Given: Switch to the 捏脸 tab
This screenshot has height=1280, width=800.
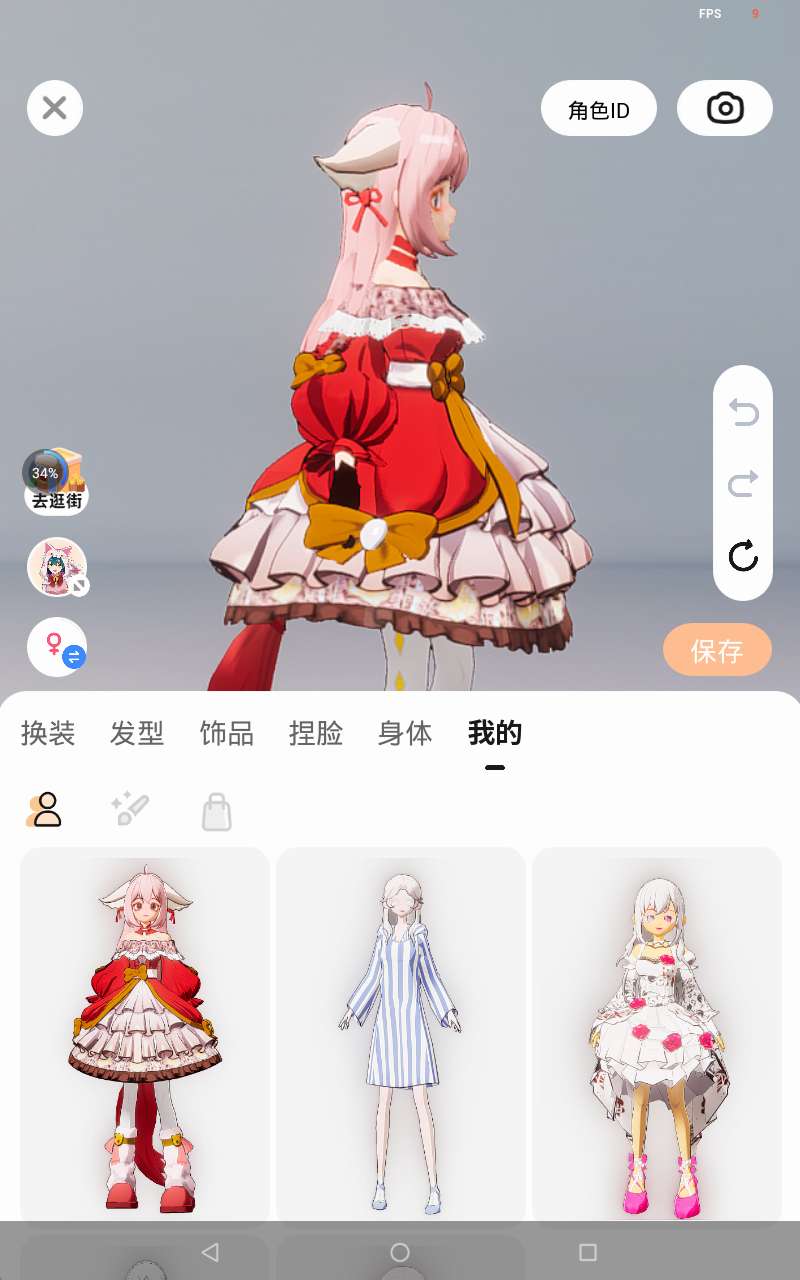Looking at the screenshot, I should pos(316,733).
